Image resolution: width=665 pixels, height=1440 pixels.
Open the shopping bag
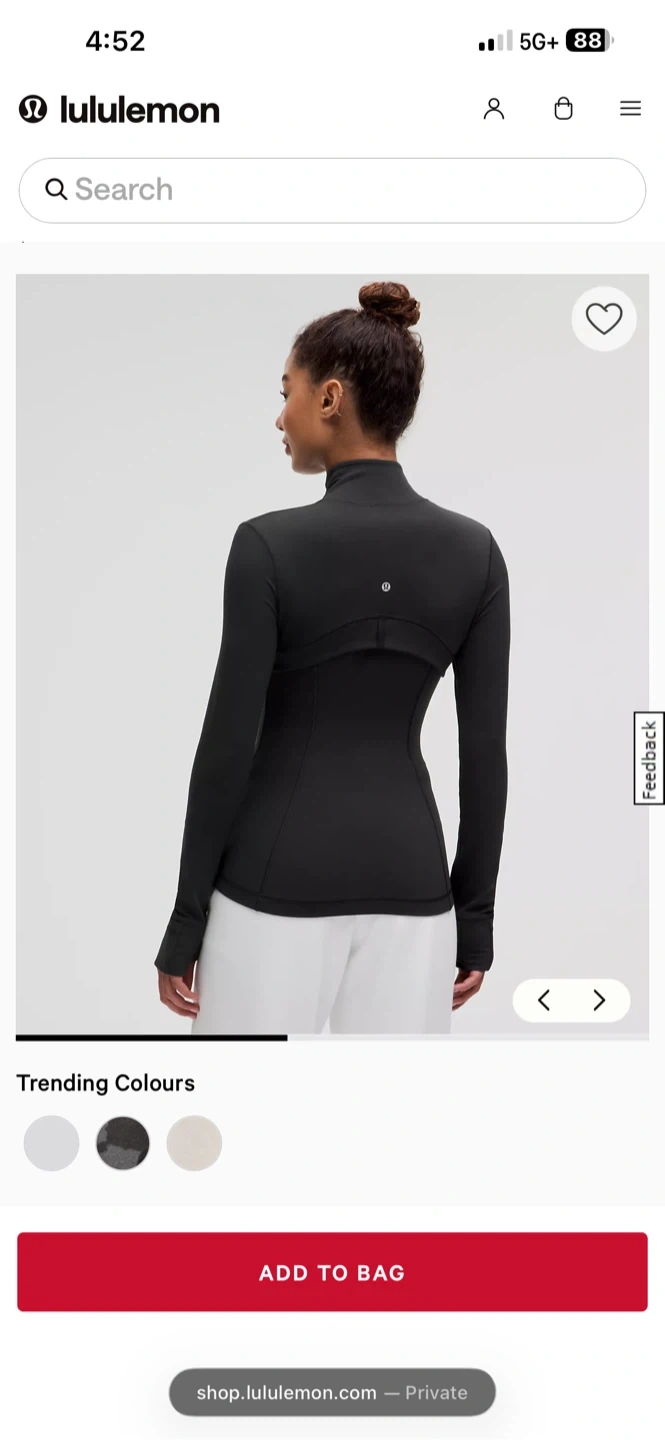(x=563, y=109)
